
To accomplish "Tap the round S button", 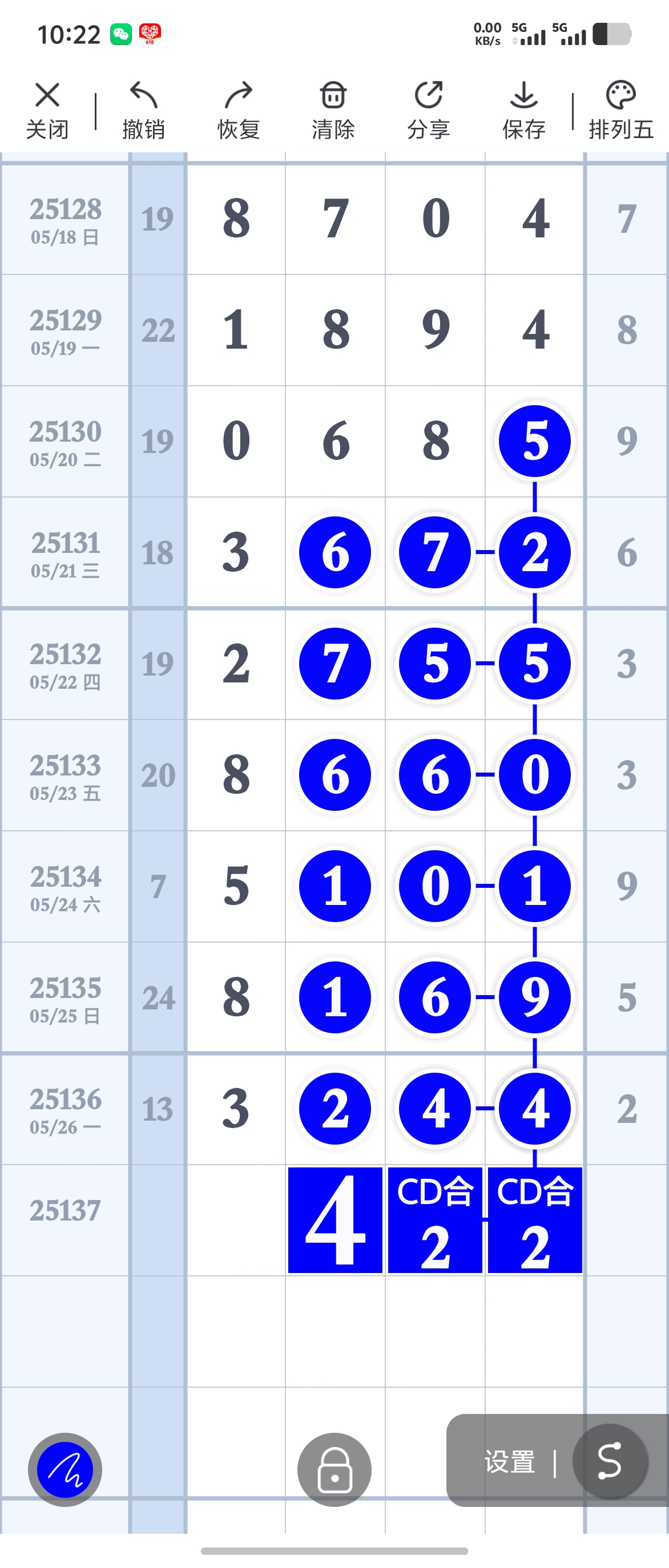I will [609, 1461].
